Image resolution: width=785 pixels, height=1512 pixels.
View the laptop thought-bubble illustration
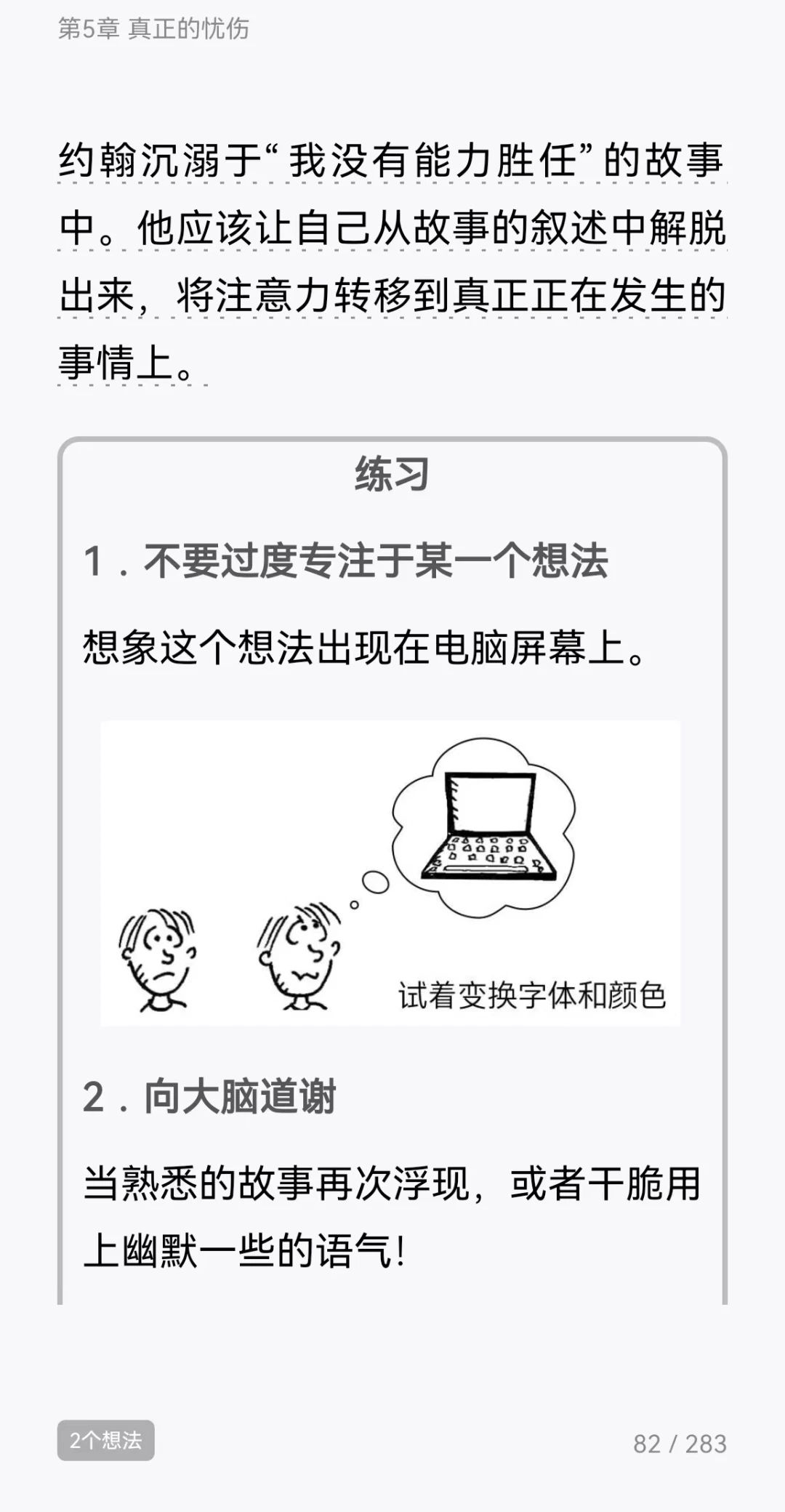coord(390,872)
